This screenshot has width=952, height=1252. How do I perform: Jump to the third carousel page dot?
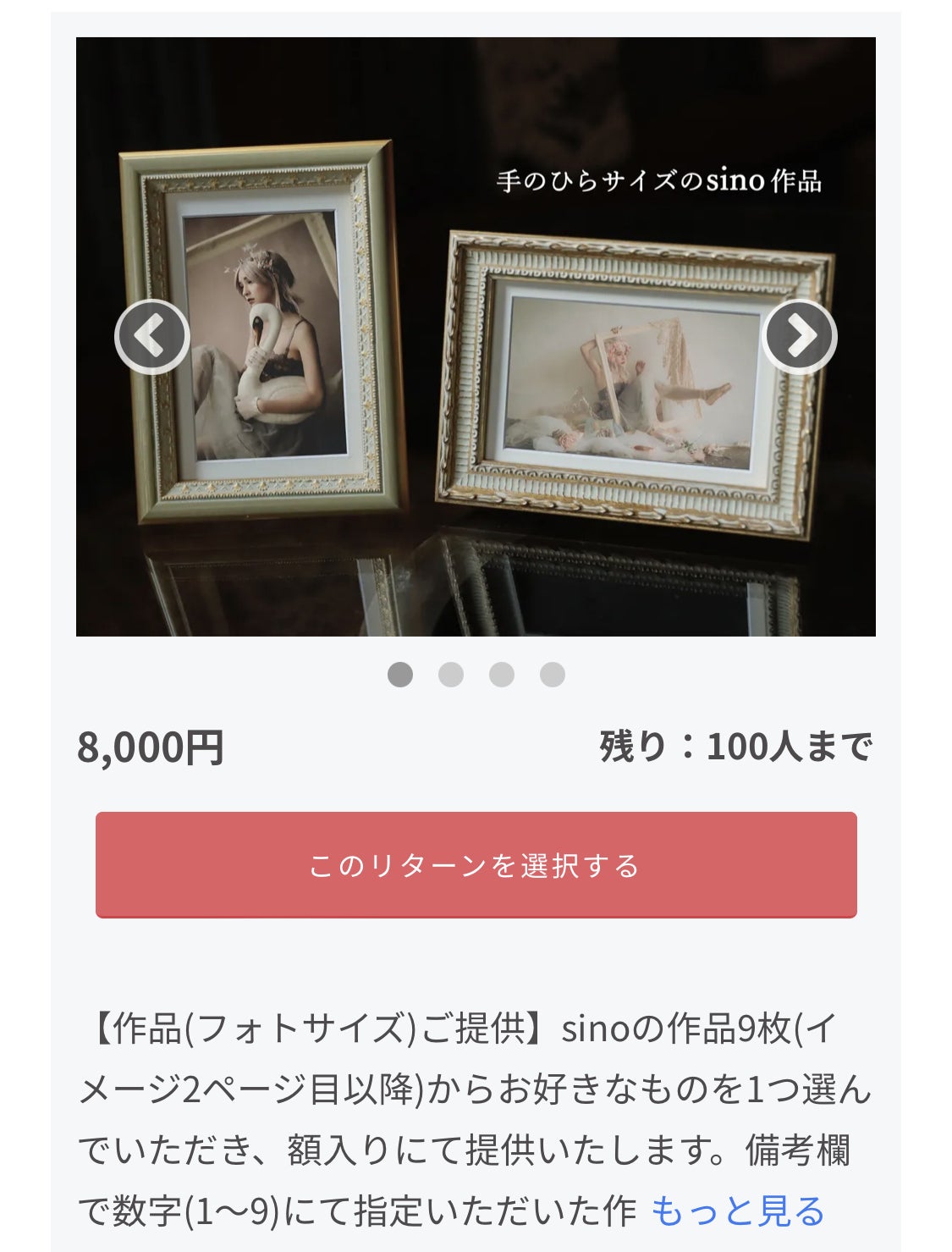[x=502, y=675]
